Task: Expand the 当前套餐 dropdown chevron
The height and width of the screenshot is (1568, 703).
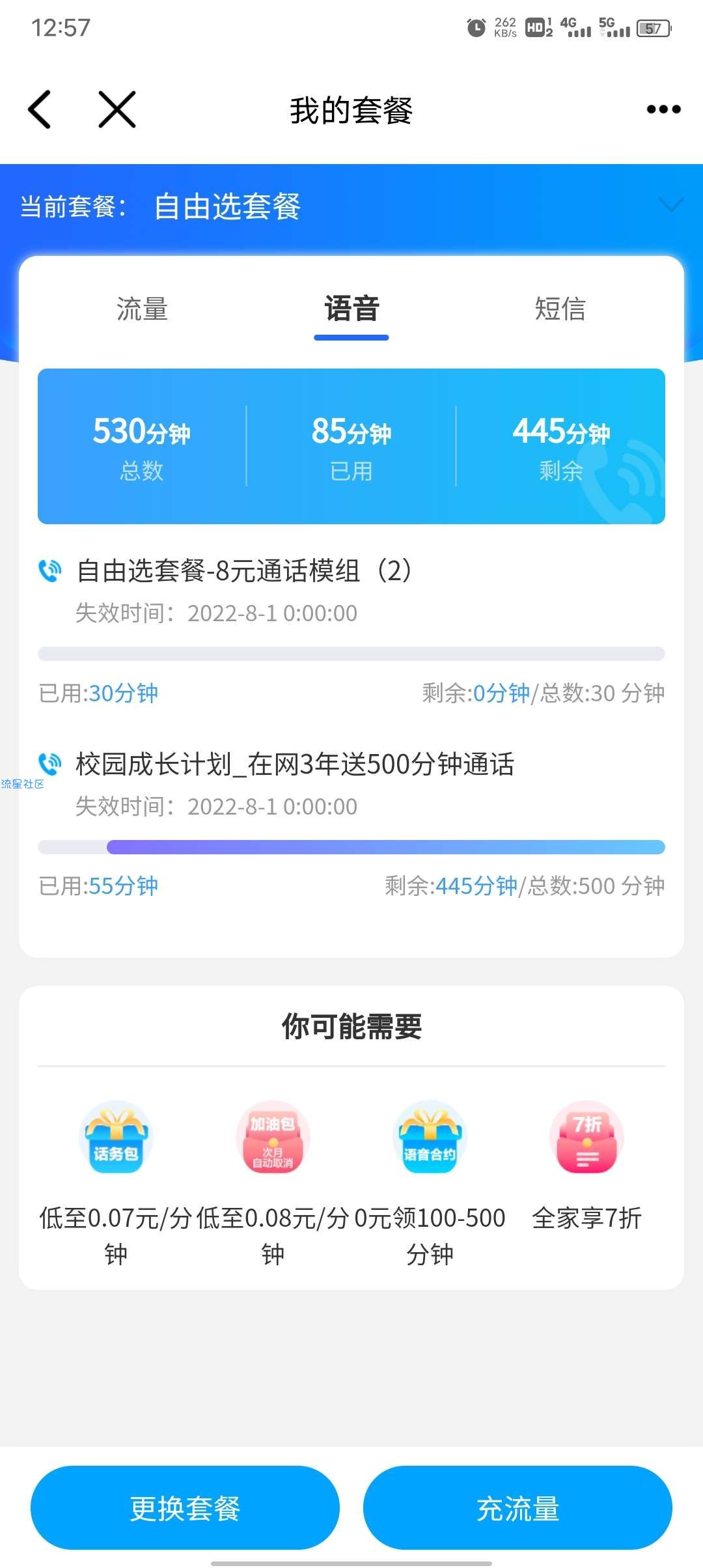Action: click(x=670, y=205)
